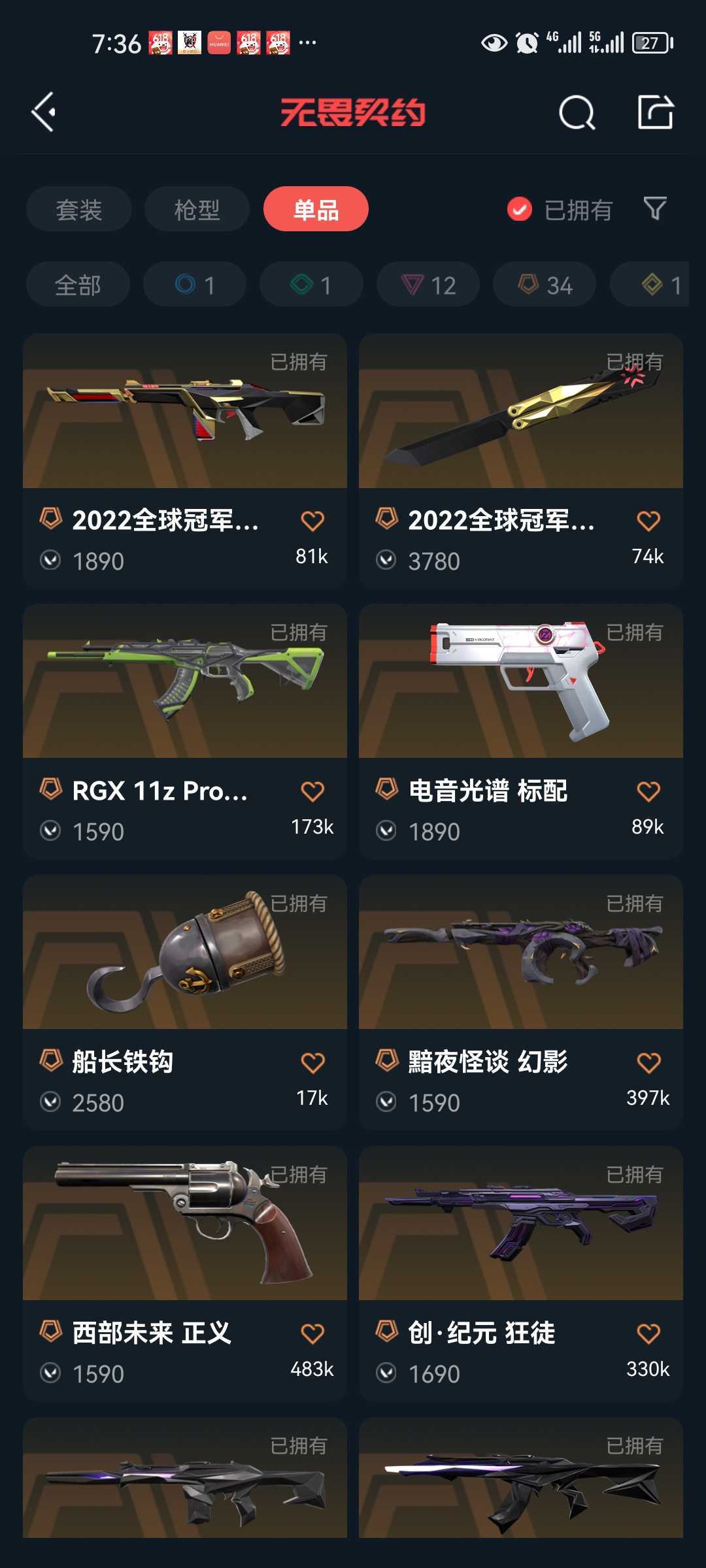Viewport: 706px width, 1568px height.
Task: Open the RGX 11z Pro skin card
Action: coord(185,731)
